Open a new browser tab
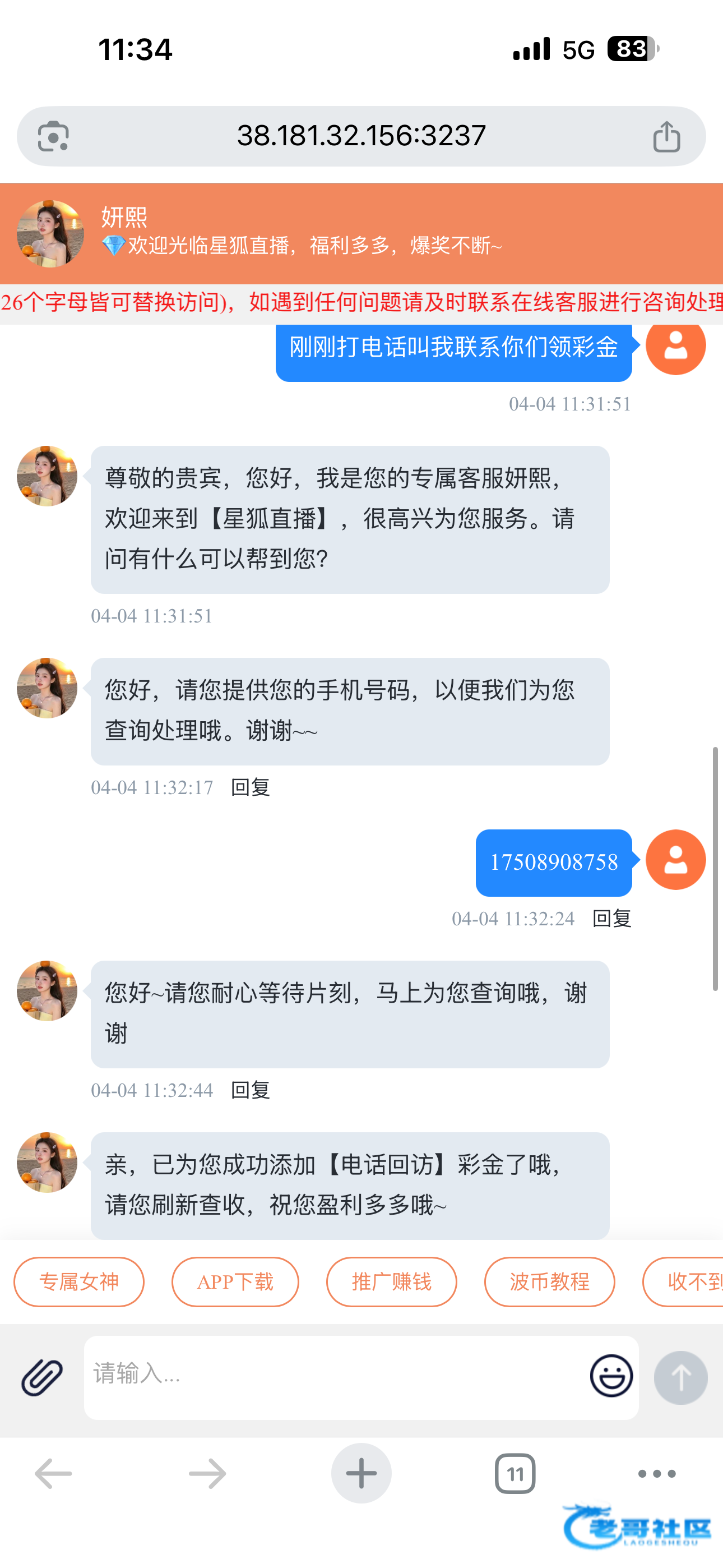723x1568 pixels. [361, 1474]
